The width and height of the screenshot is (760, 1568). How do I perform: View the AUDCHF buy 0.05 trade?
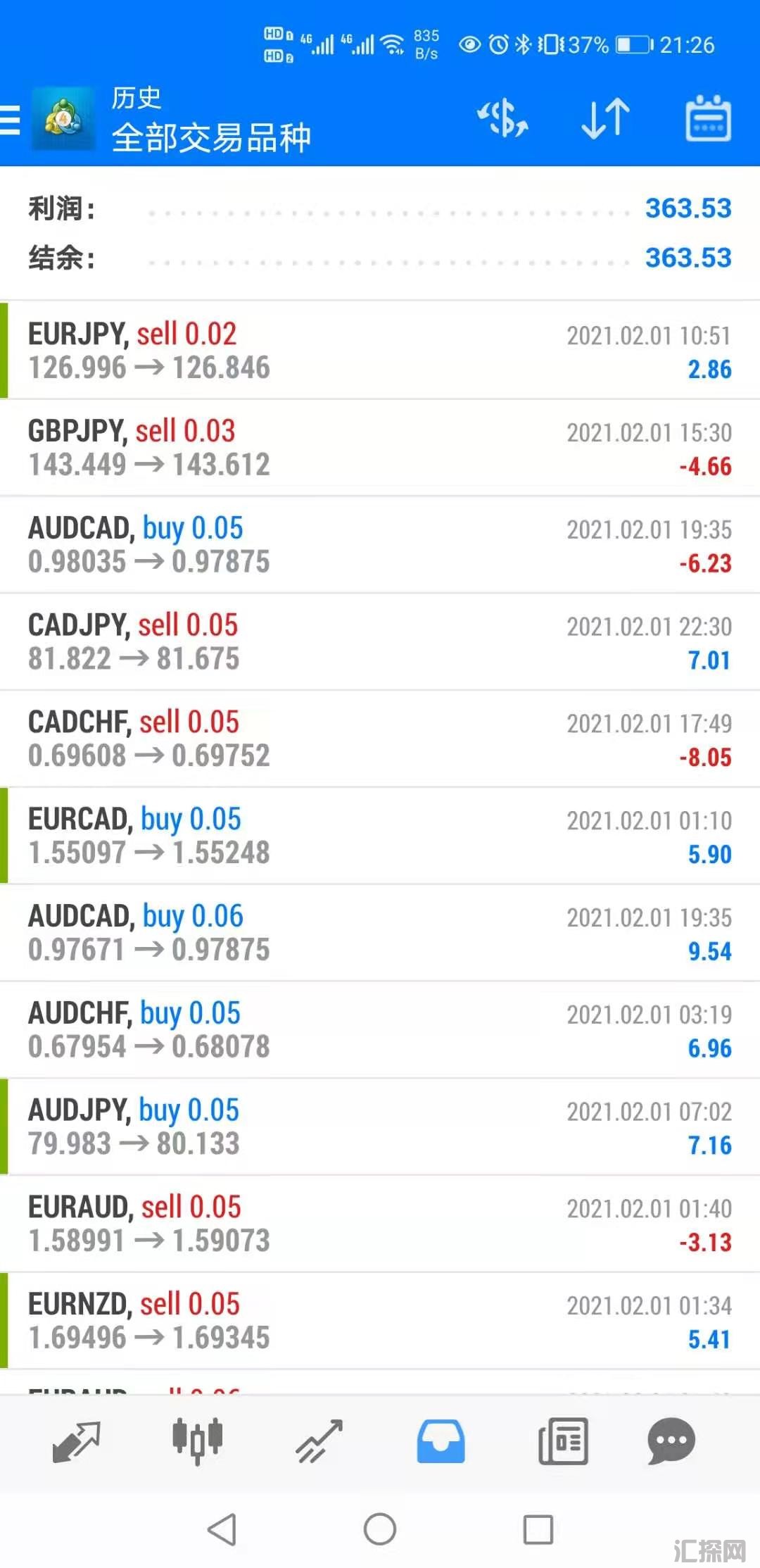click(x=380, y=1029)
